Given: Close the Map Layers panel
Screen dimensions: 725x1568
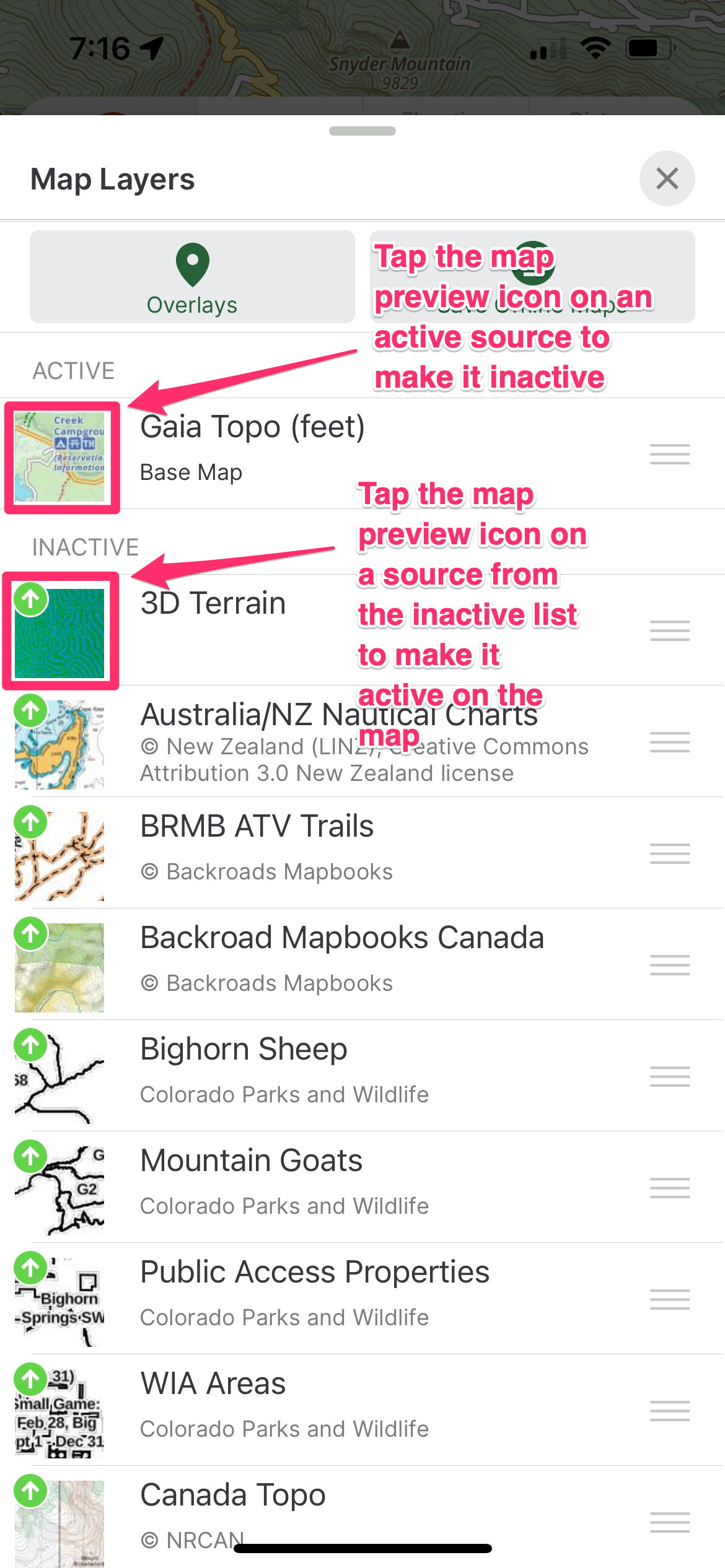Looking at the screenshot, I should (x=667, y=178).
